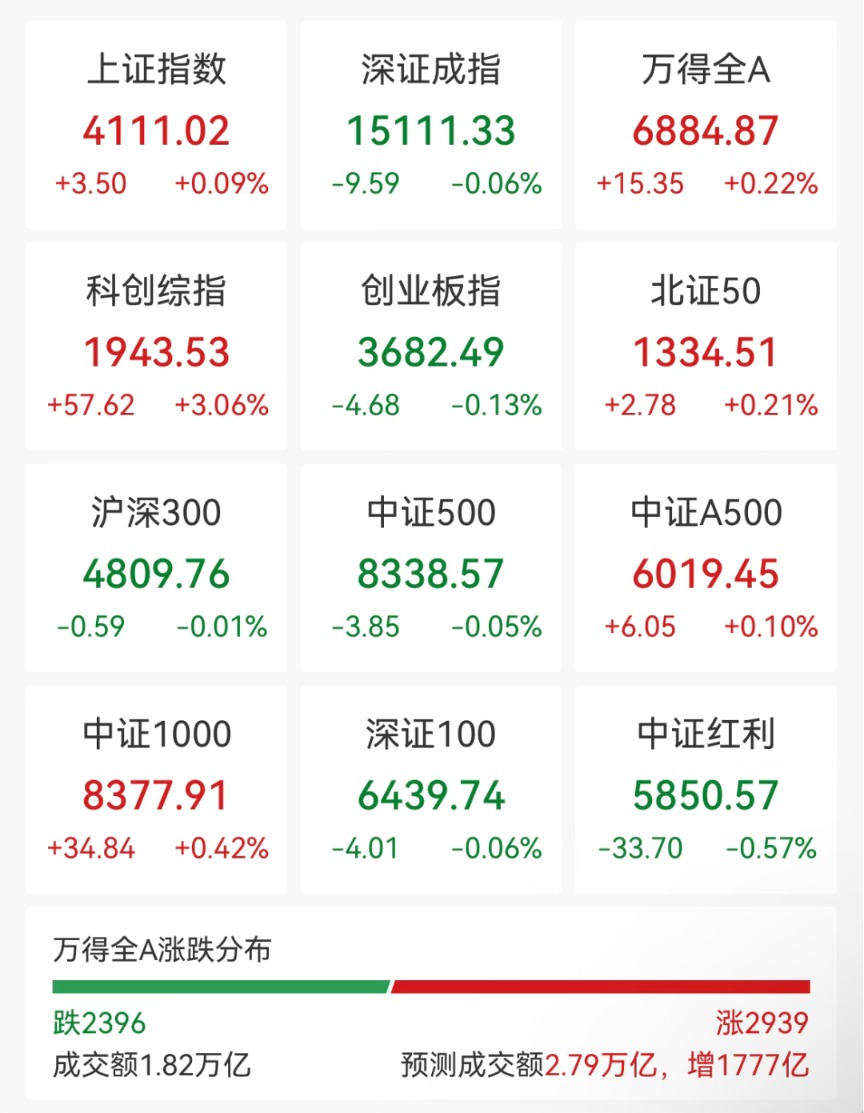View 深证成指 index details

point(431,126)
